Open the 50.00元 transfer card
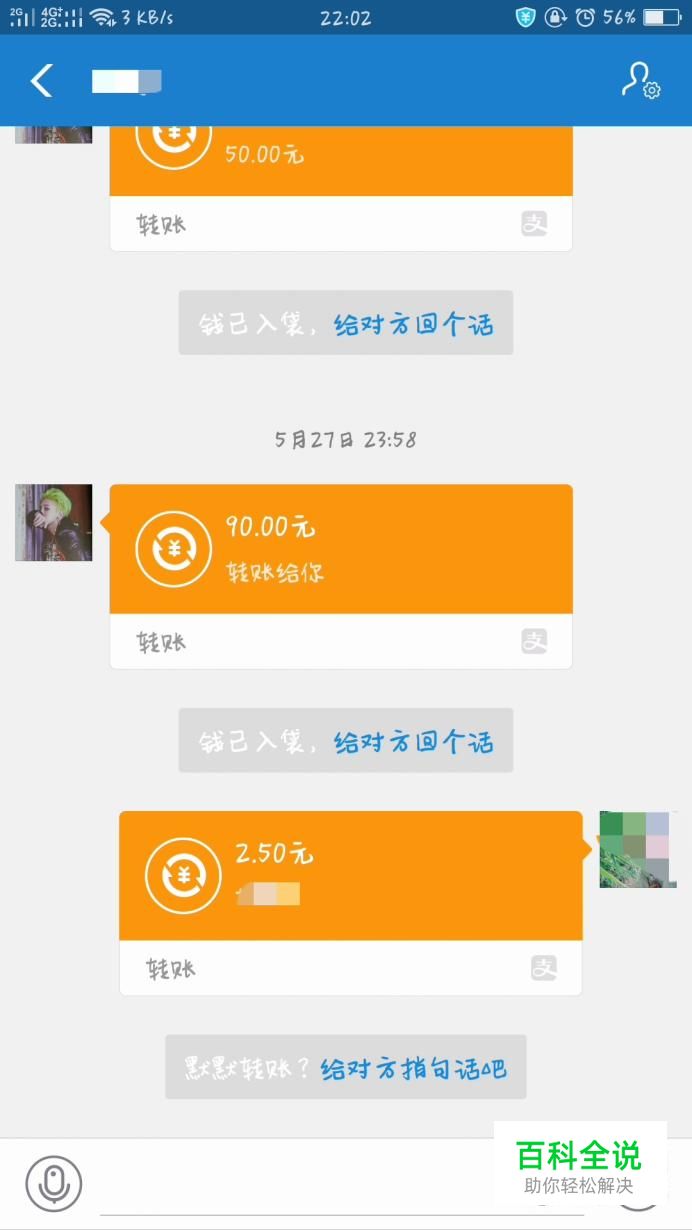The height and width of the screenshot is (1230, 692). pos(340,165)
